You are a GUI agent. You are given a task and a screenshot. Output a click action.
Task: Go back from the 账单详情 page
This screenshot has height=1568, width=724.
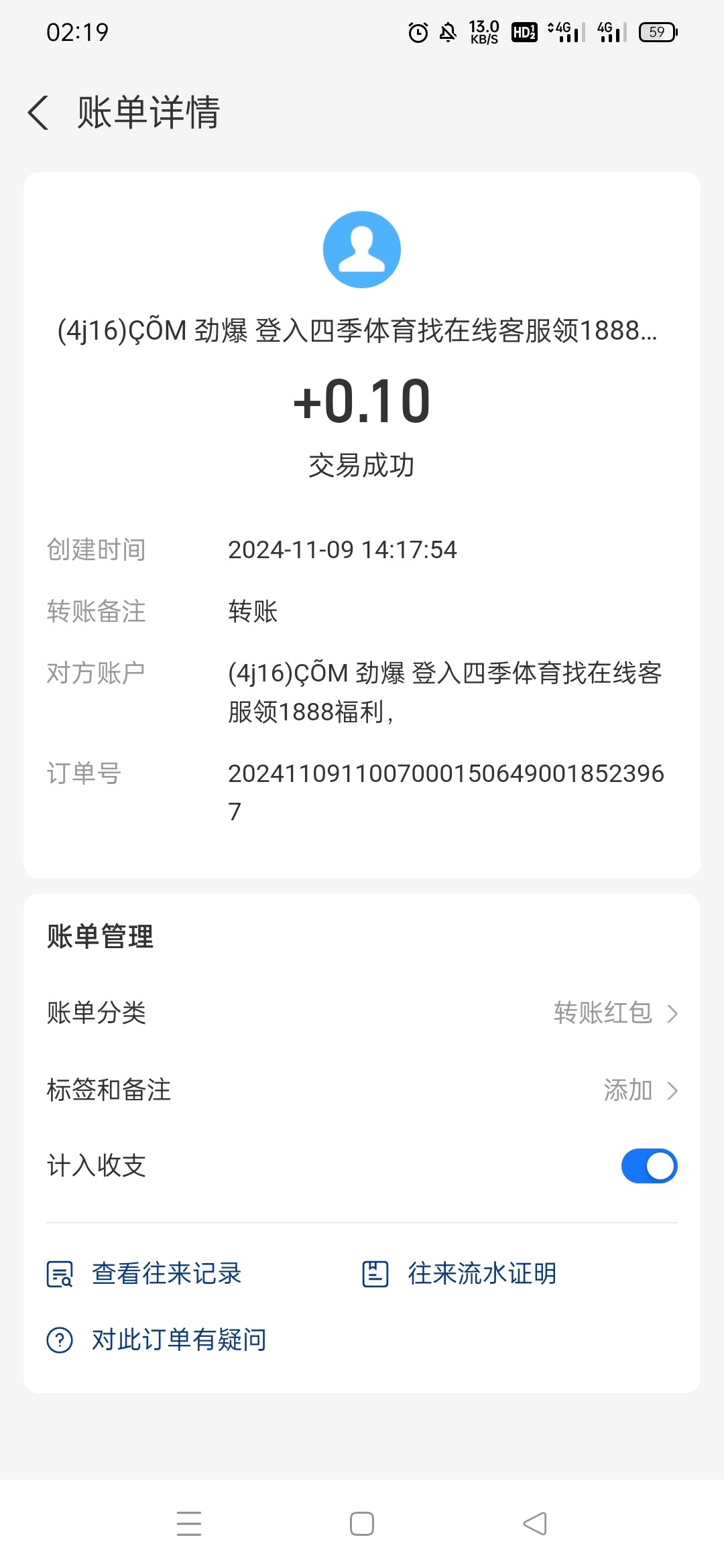point(39,112)
